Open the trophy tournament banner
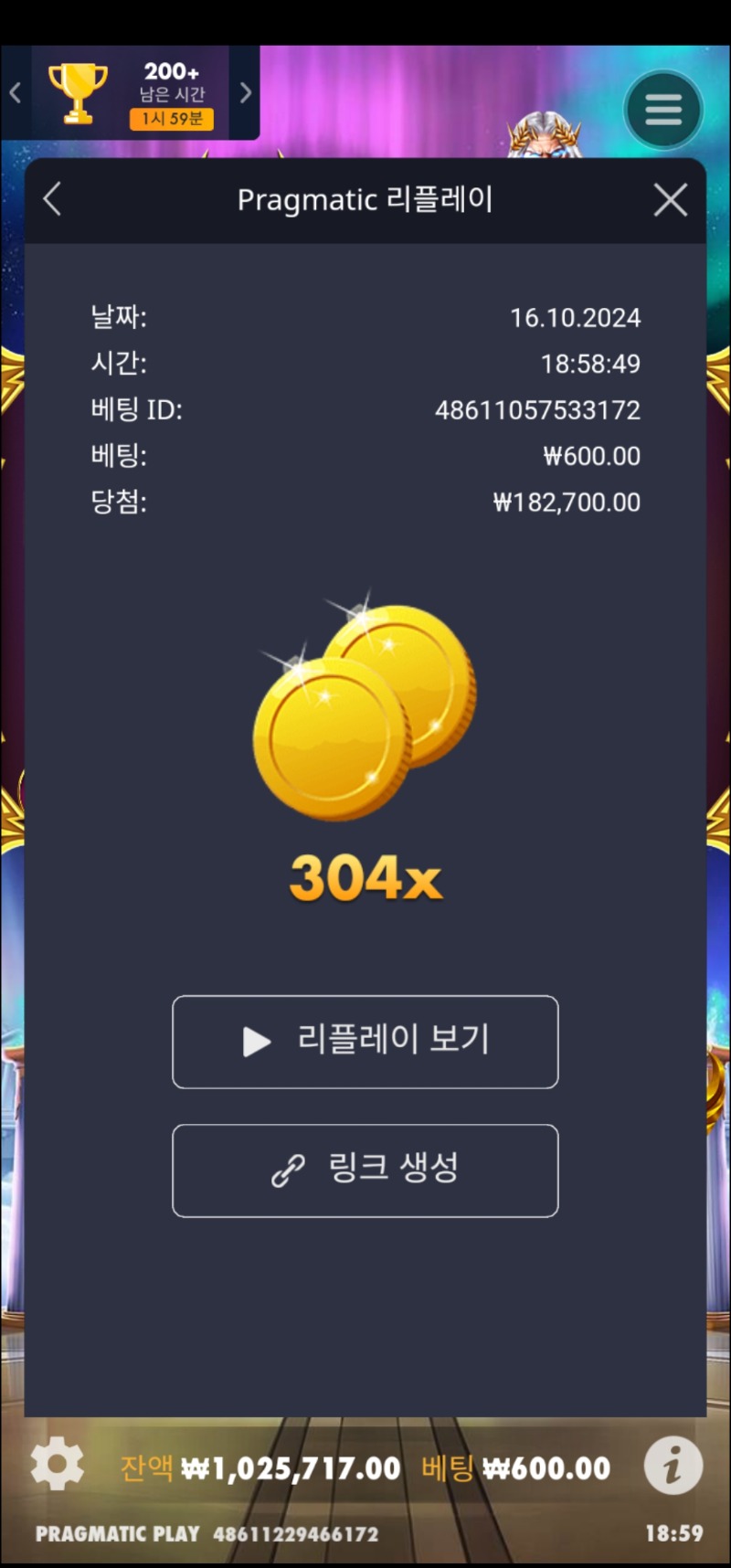The image size is (731, 1568). pyautogui.click(x=130, y=93)
